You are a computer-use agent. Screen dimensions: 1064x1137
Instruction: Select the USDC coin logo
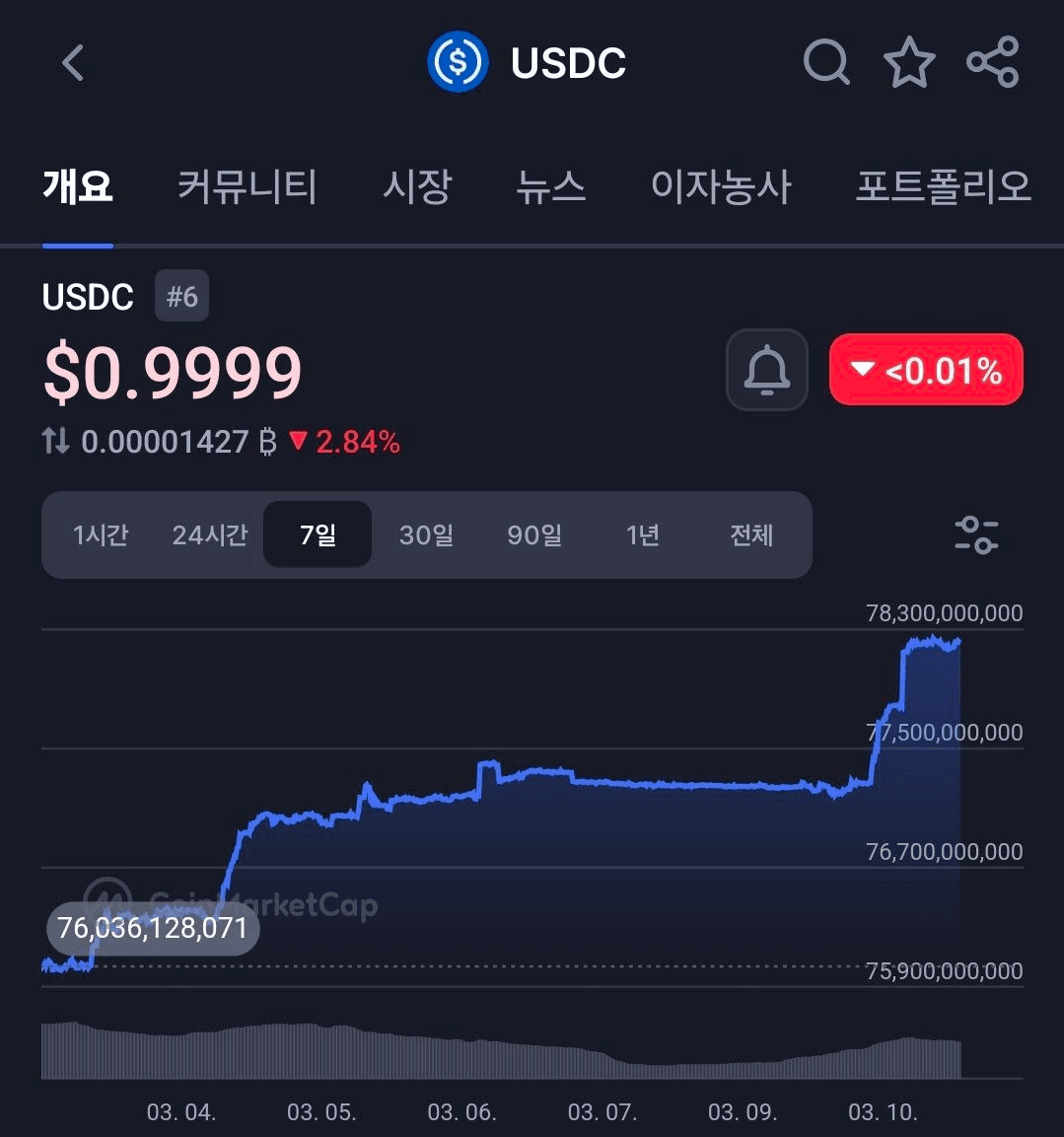click(x=458, y=61)
